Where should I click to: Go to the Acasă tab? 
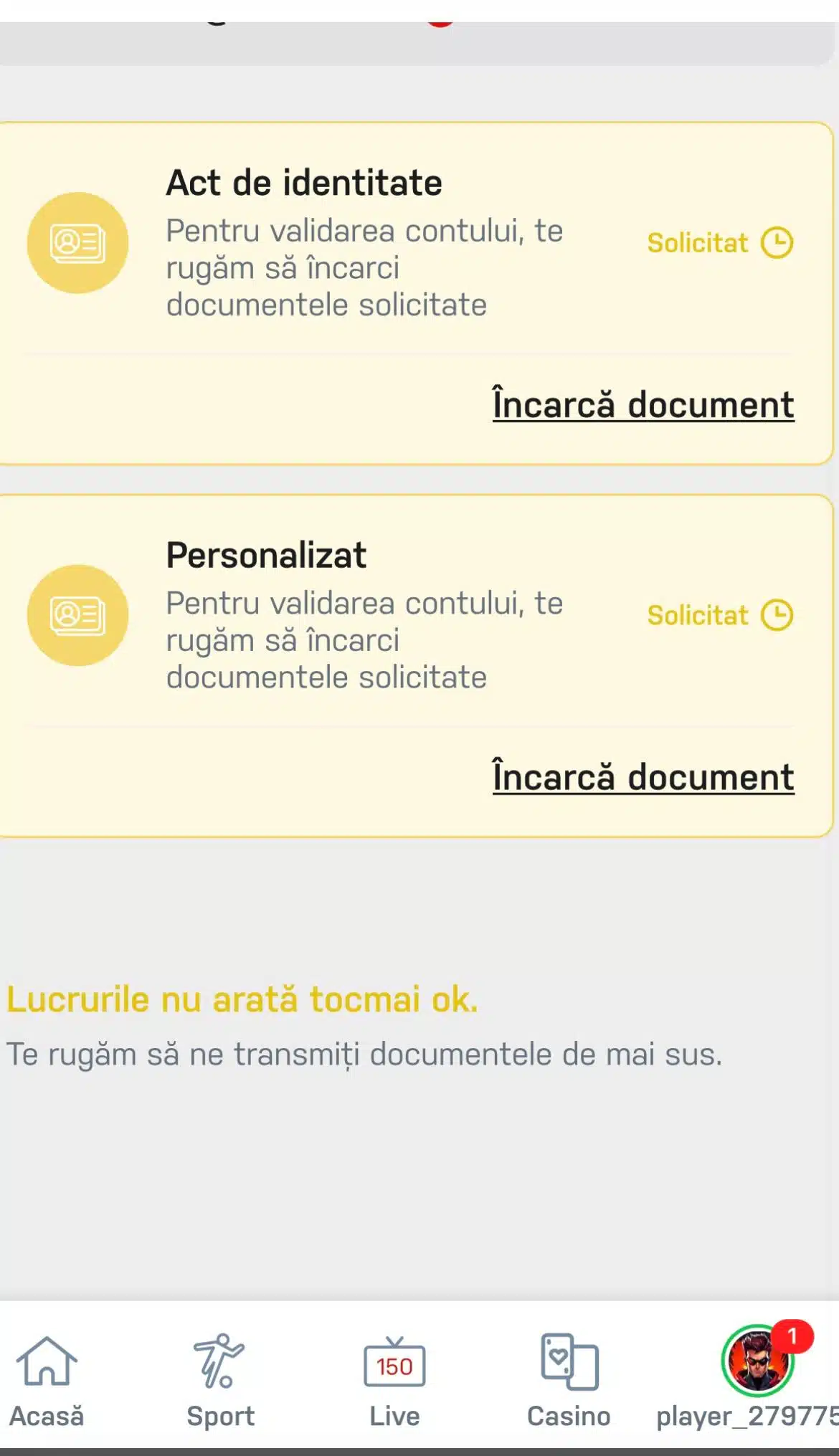pyautogui.click(x=47, y=1379)
